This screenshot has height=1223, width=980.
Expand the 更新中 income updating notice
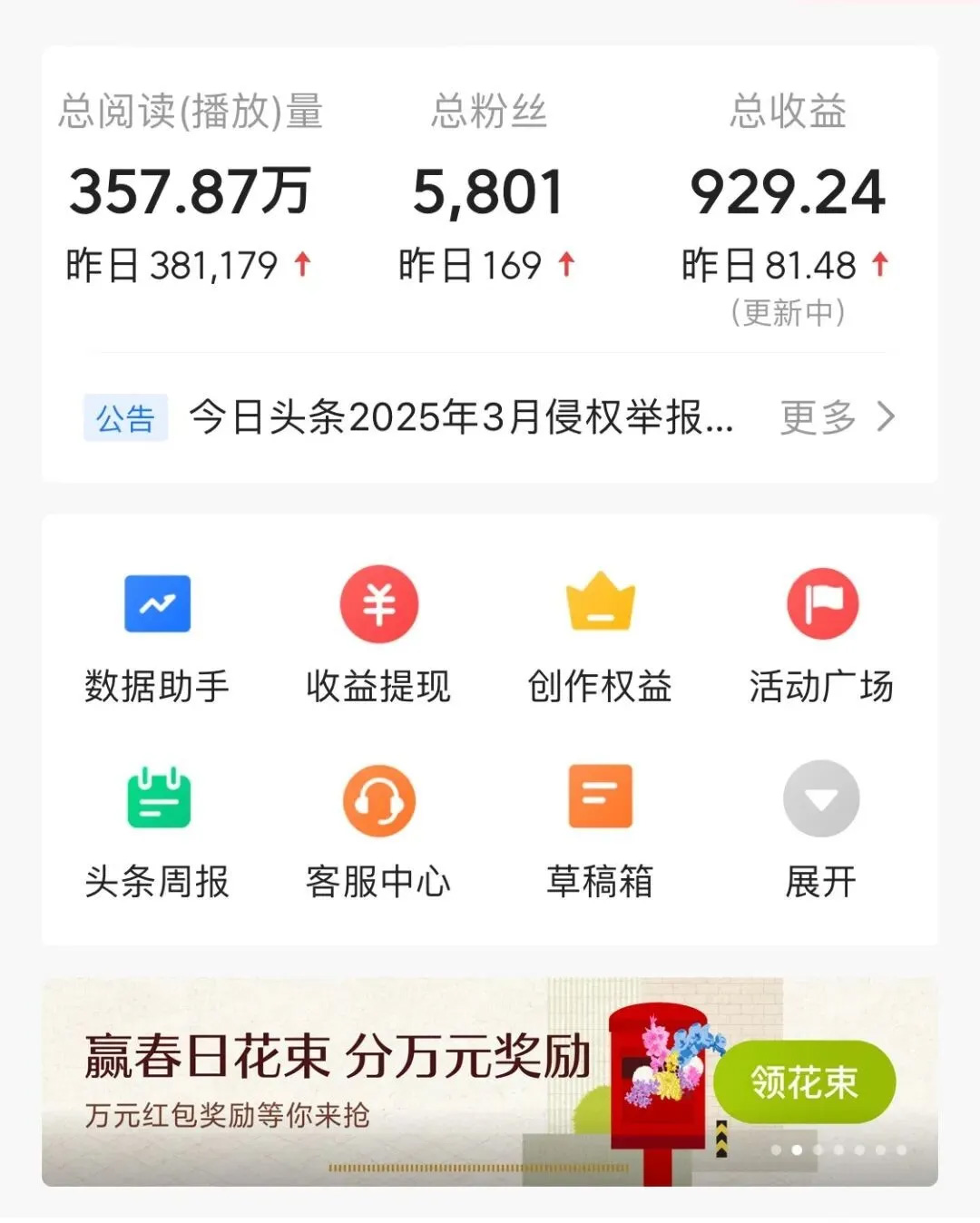click(x=789, y=315)
